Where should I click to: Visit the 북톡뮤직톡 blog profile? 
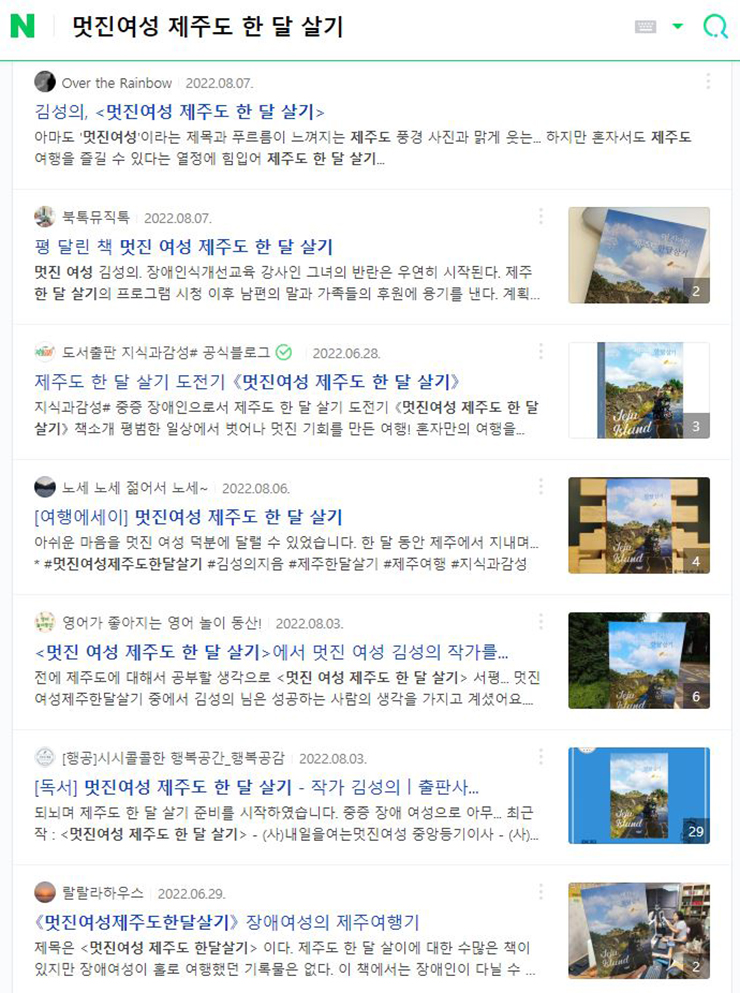pos(95,217)
